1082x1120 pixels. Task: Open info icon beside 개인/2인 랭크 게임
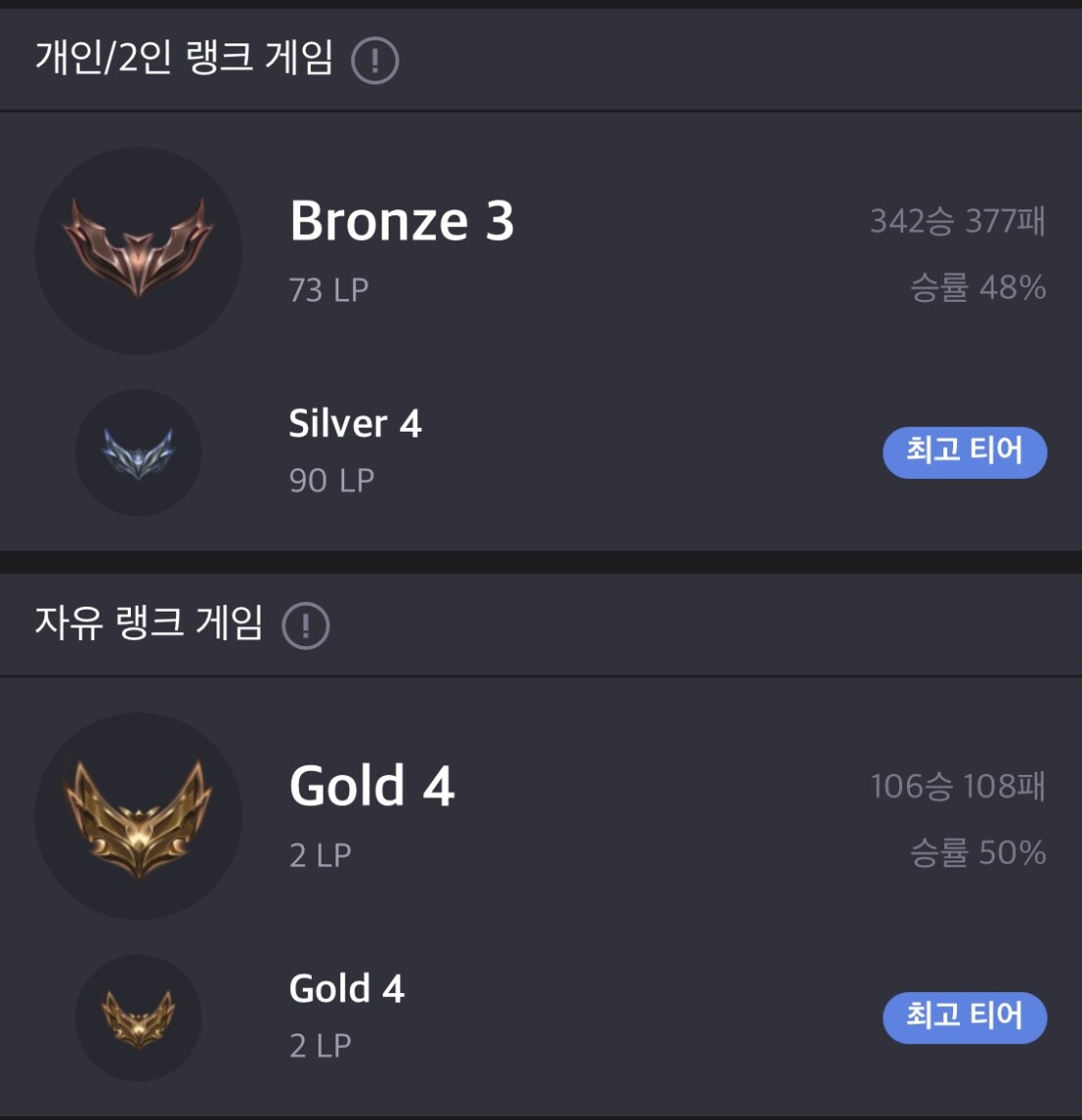point(375,60)
